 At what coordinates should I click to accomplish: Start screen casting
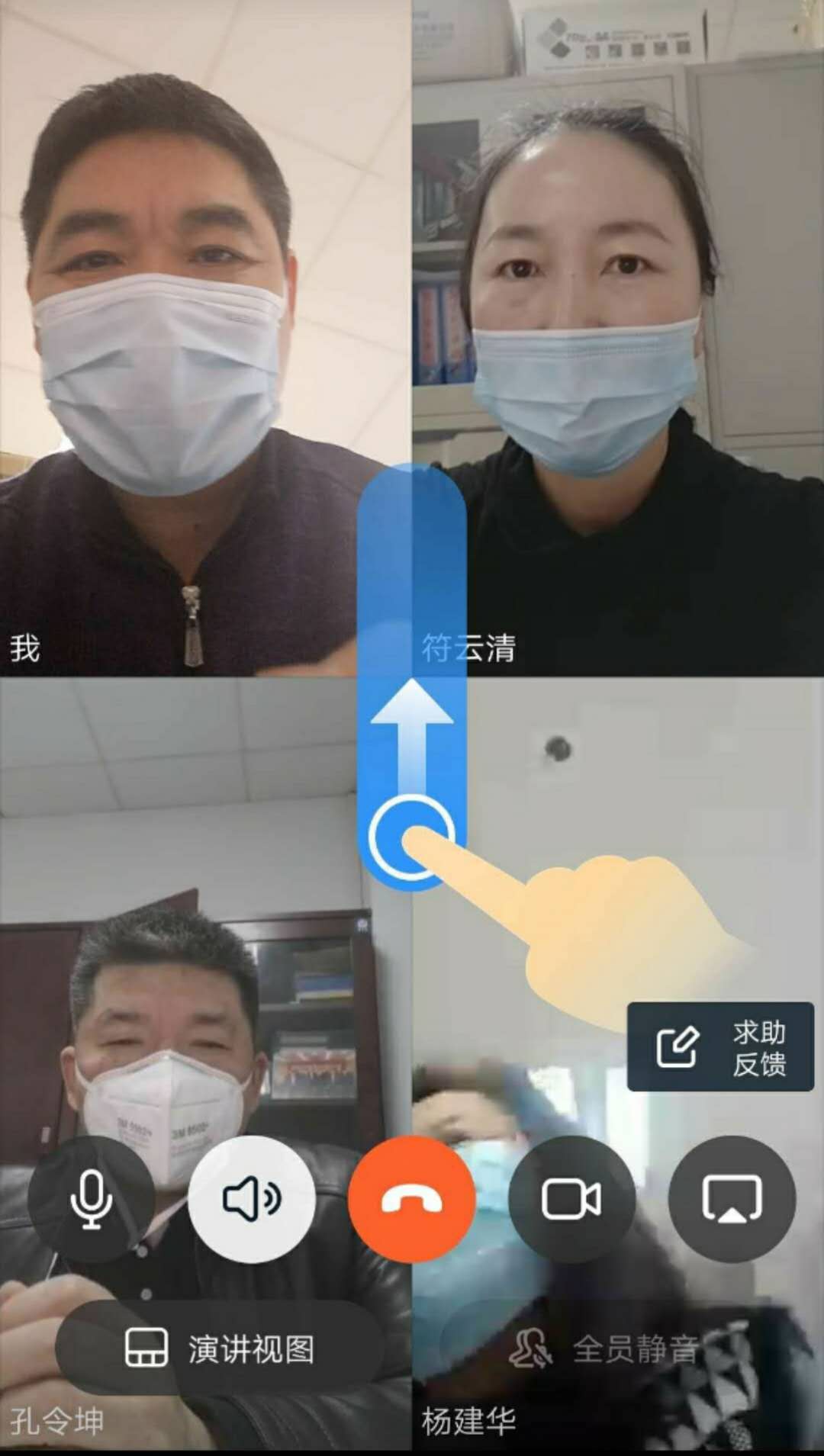pyautogui.click(x=732, y=1199)
